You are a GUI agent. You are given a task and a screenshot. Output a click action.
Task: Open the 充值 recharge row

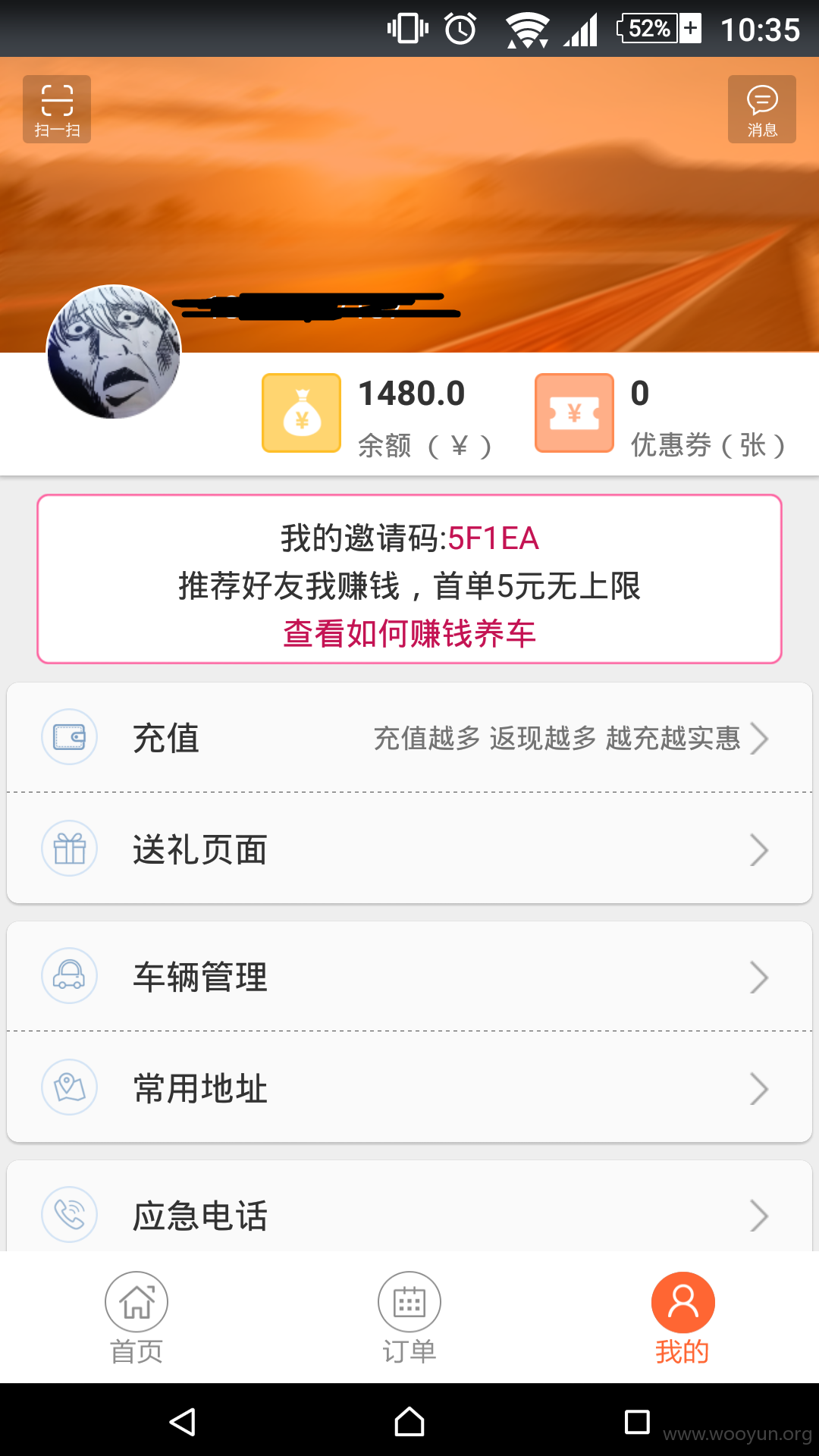(409, 737)
